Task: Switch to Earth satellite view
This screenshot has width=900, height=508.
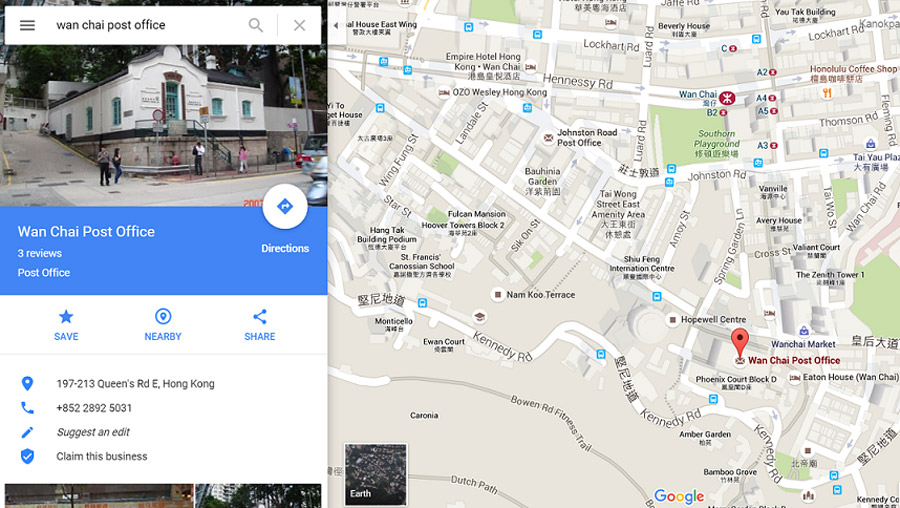Action: click(x=375, y=474)
